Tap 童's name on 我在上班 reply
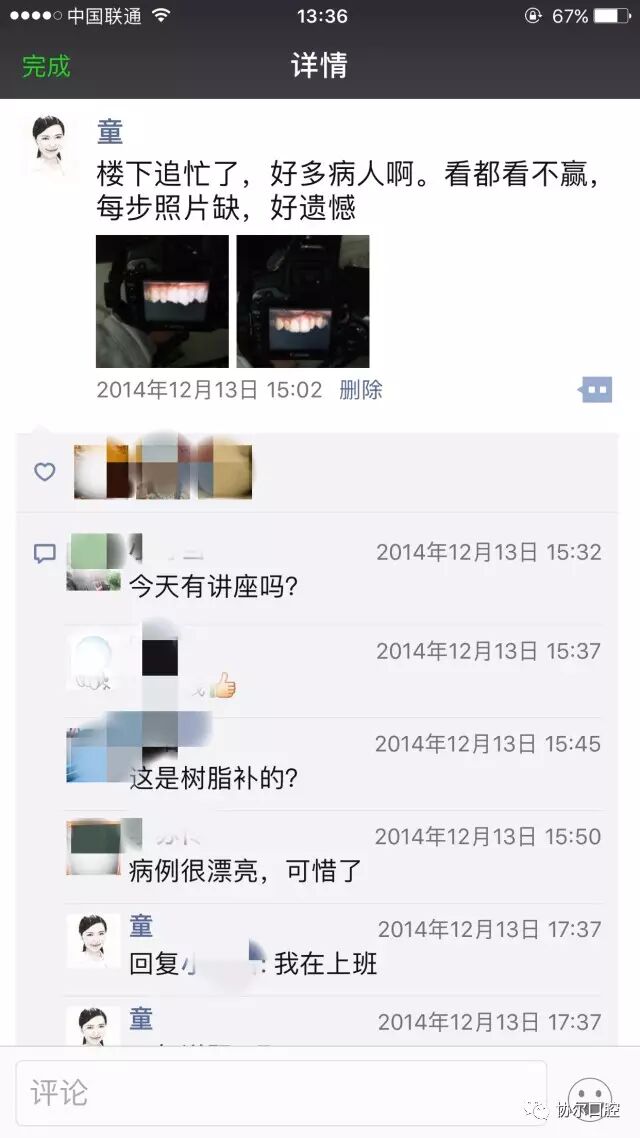 [141, 927]
